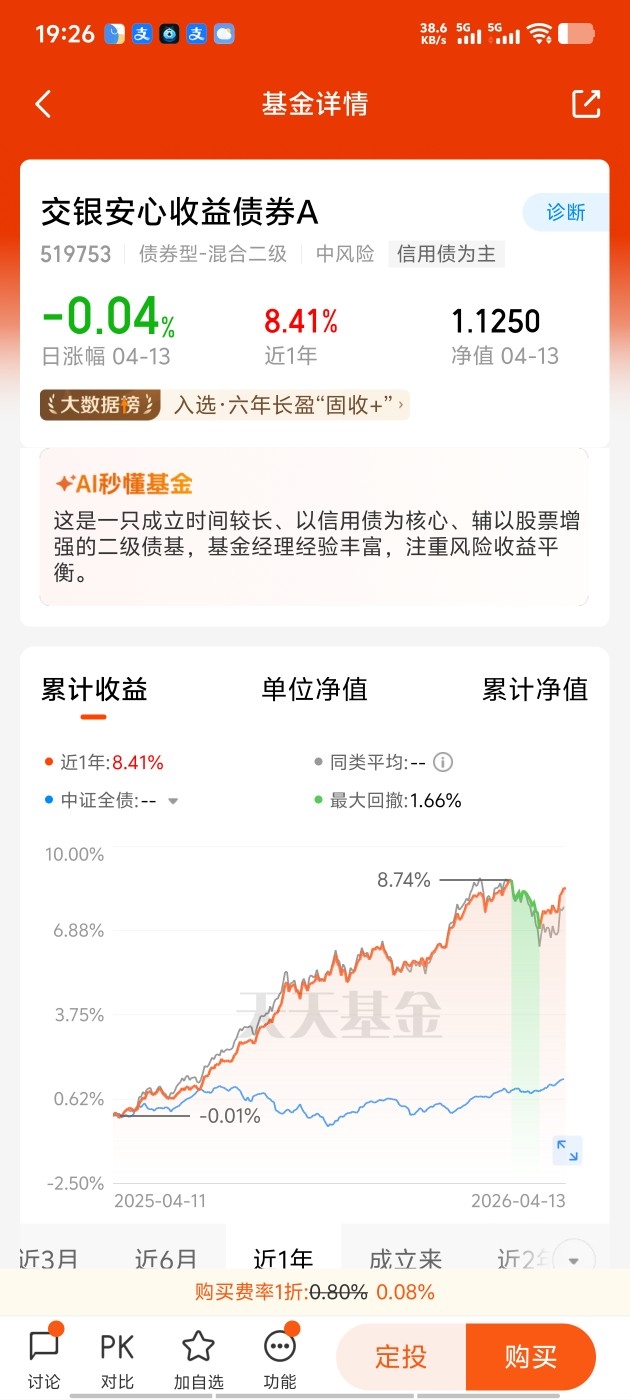Open the 功能 more functions menu

point(280,1358)
